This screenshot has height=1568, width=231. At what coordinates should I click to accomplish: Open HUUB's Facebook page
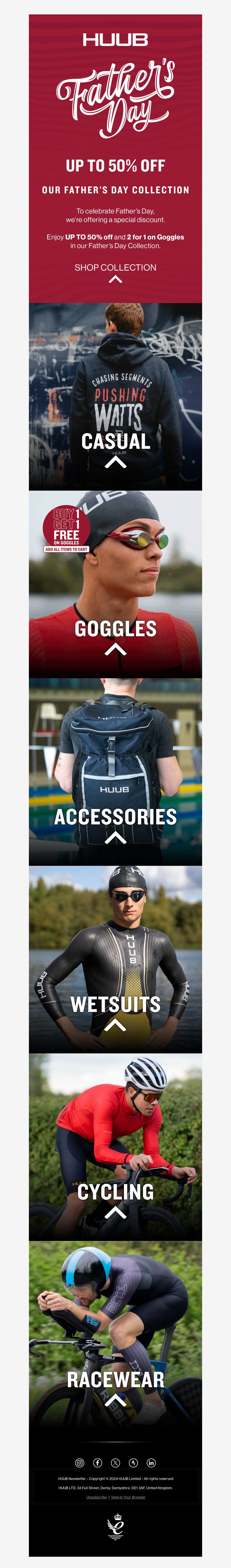(98, 1463)
